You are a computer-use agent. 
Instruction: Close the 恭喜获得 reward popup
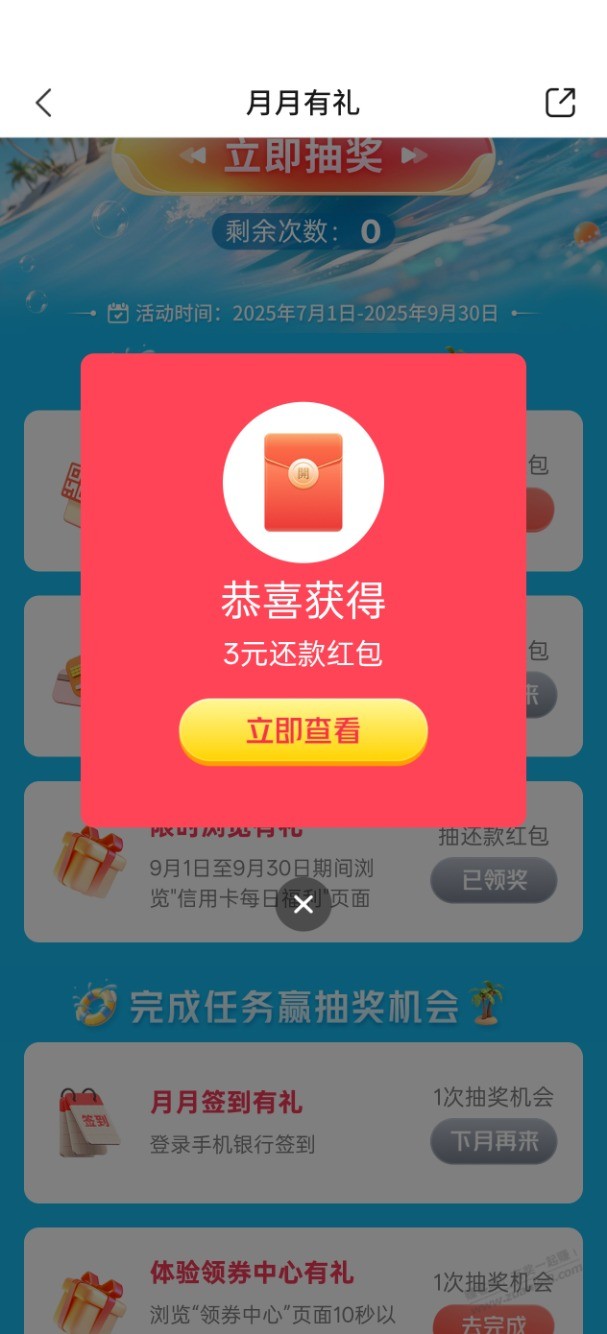coord(303,905)
